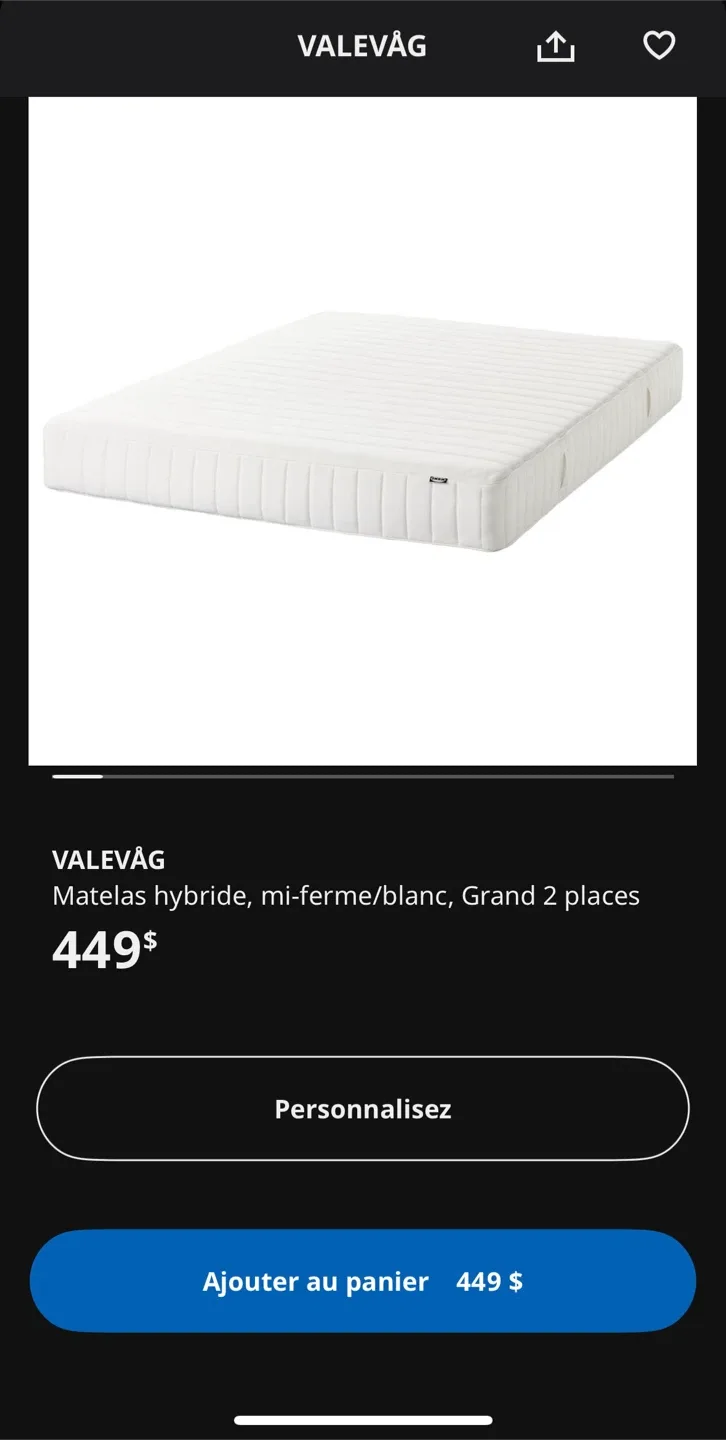This screenshot has width=726, height=1440.
Task: Tap the home indicator bar at bottom
Action: (362, 1418)
